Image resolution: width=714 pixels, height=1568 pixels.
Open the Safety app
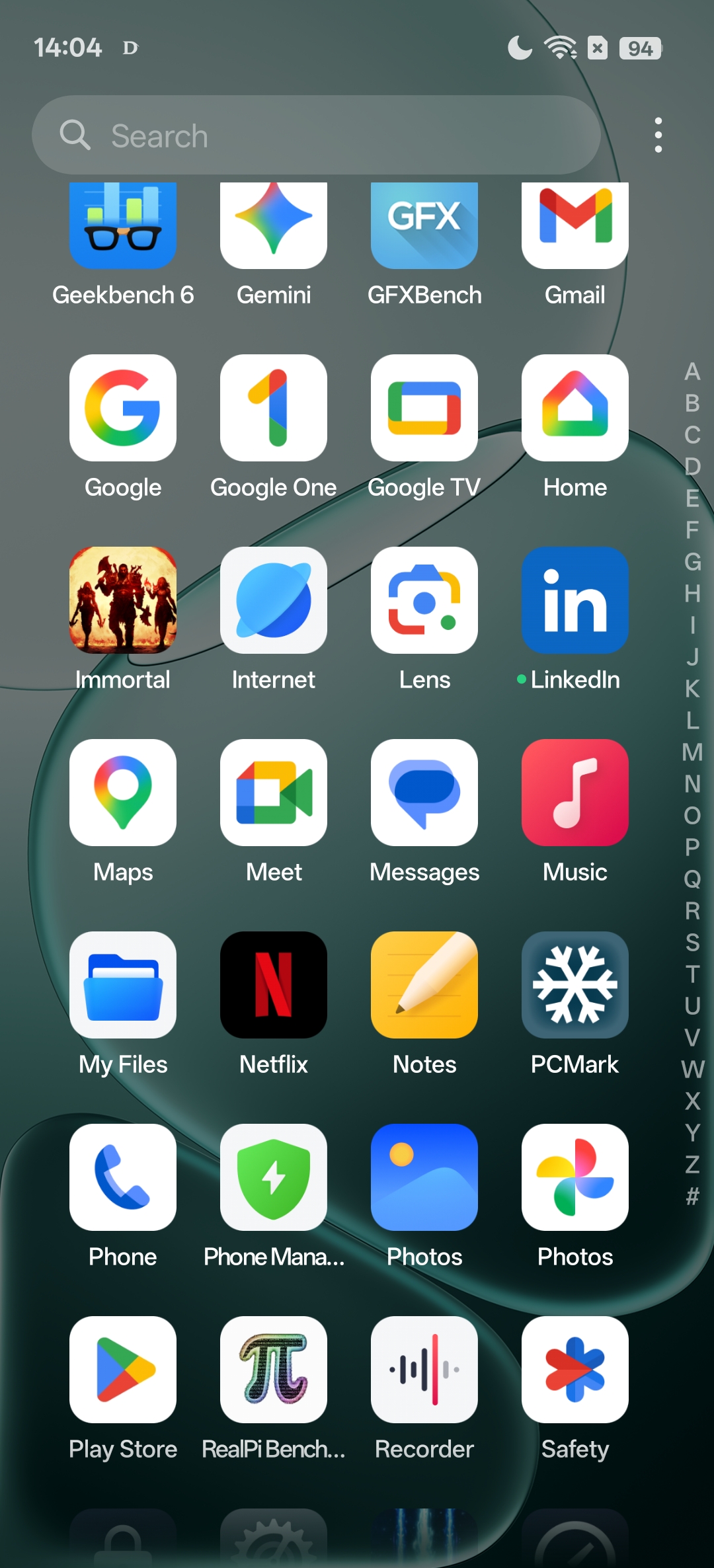(575, 1370)
